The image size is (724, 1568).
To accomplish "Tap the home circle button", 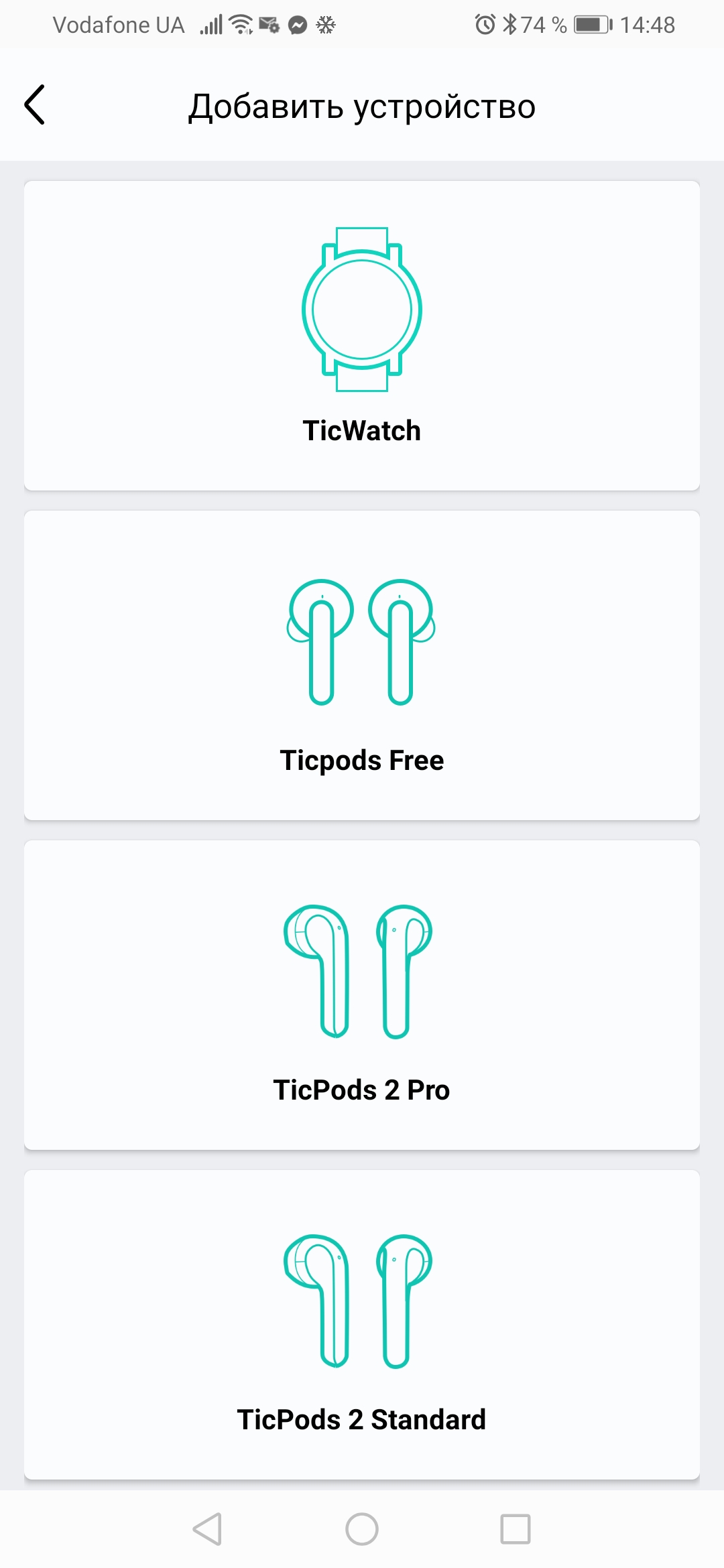I will (362, 1530).
